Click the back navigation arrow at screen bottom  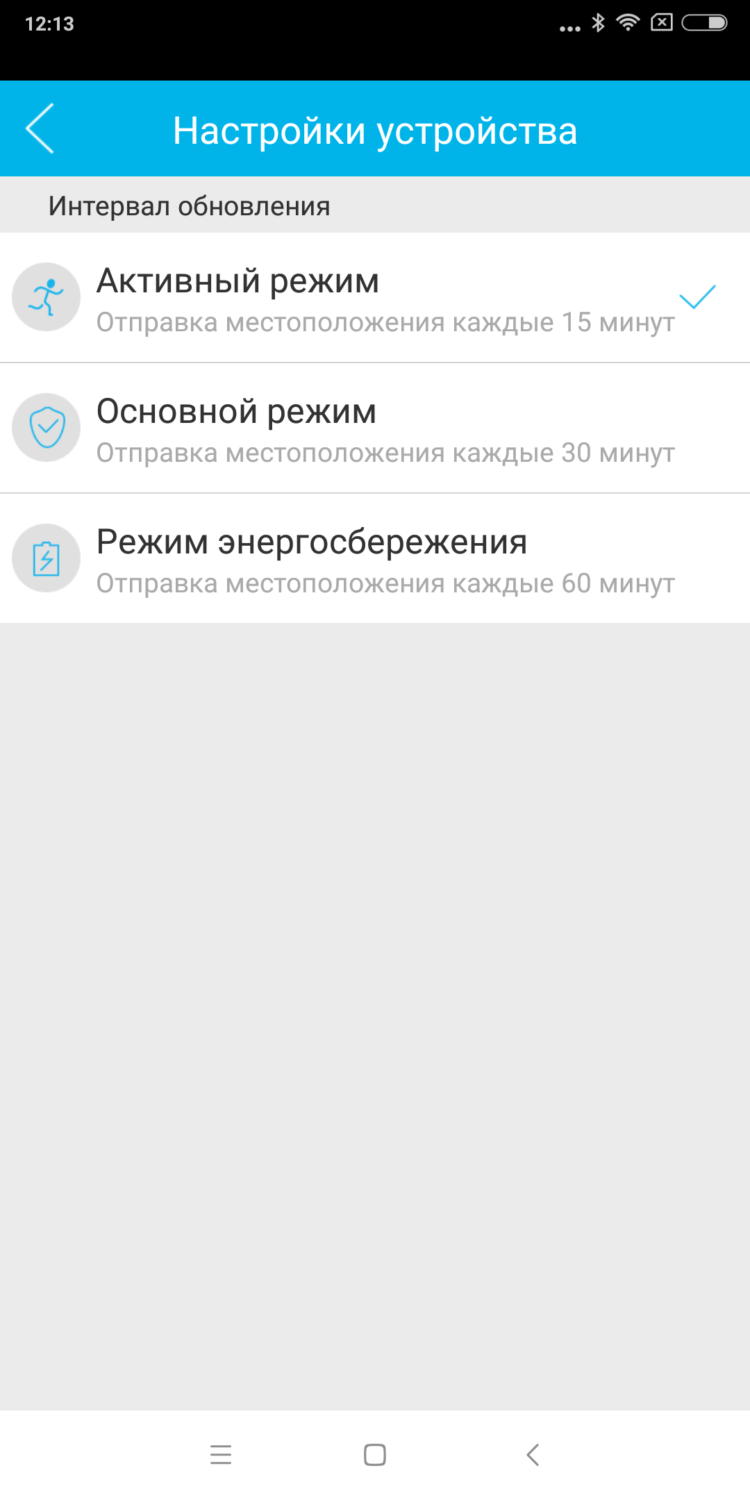pyautogui.click(x=533, y=1455)
